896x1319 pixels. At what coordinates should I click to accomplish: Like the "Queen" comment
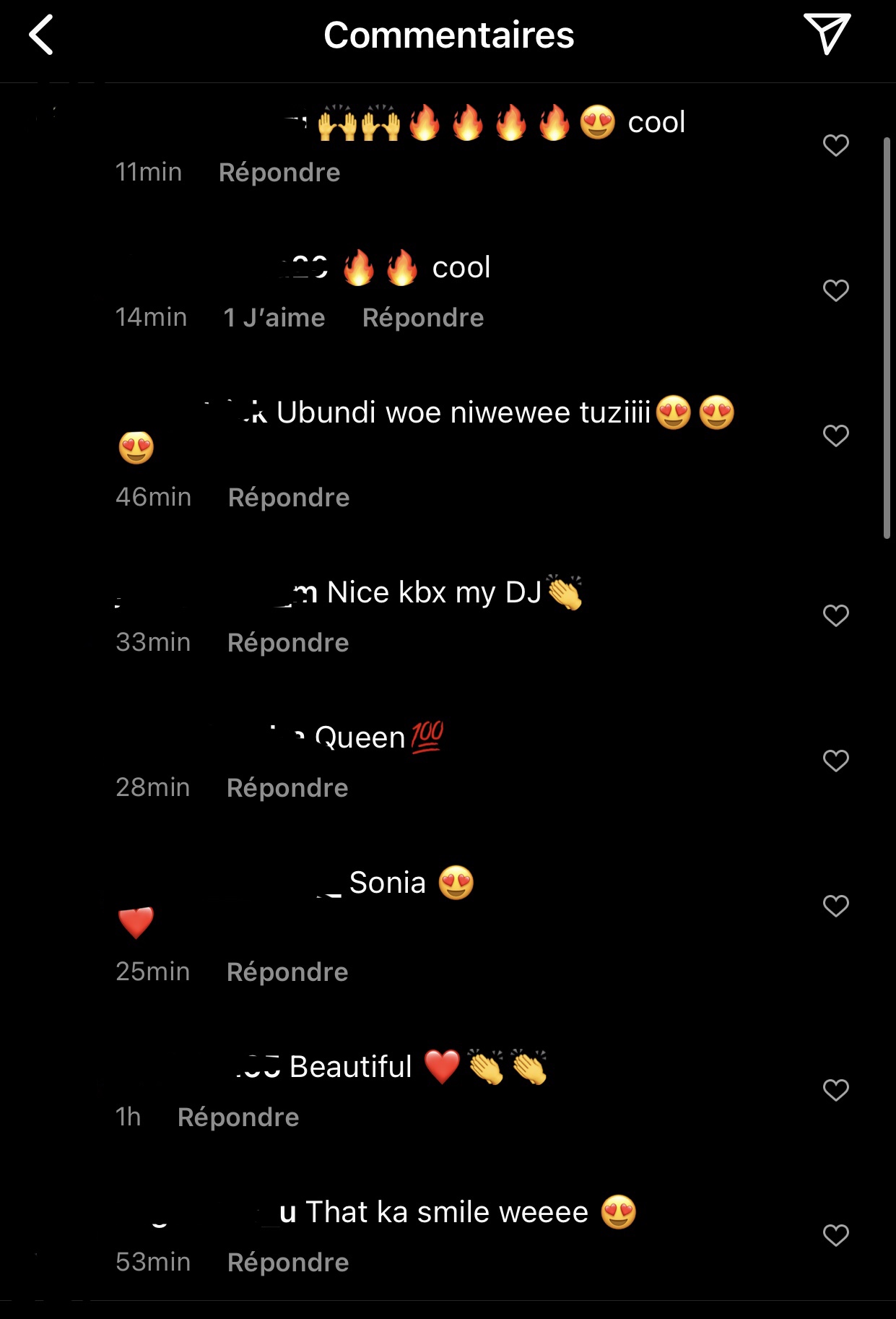(x=835, y=761)
